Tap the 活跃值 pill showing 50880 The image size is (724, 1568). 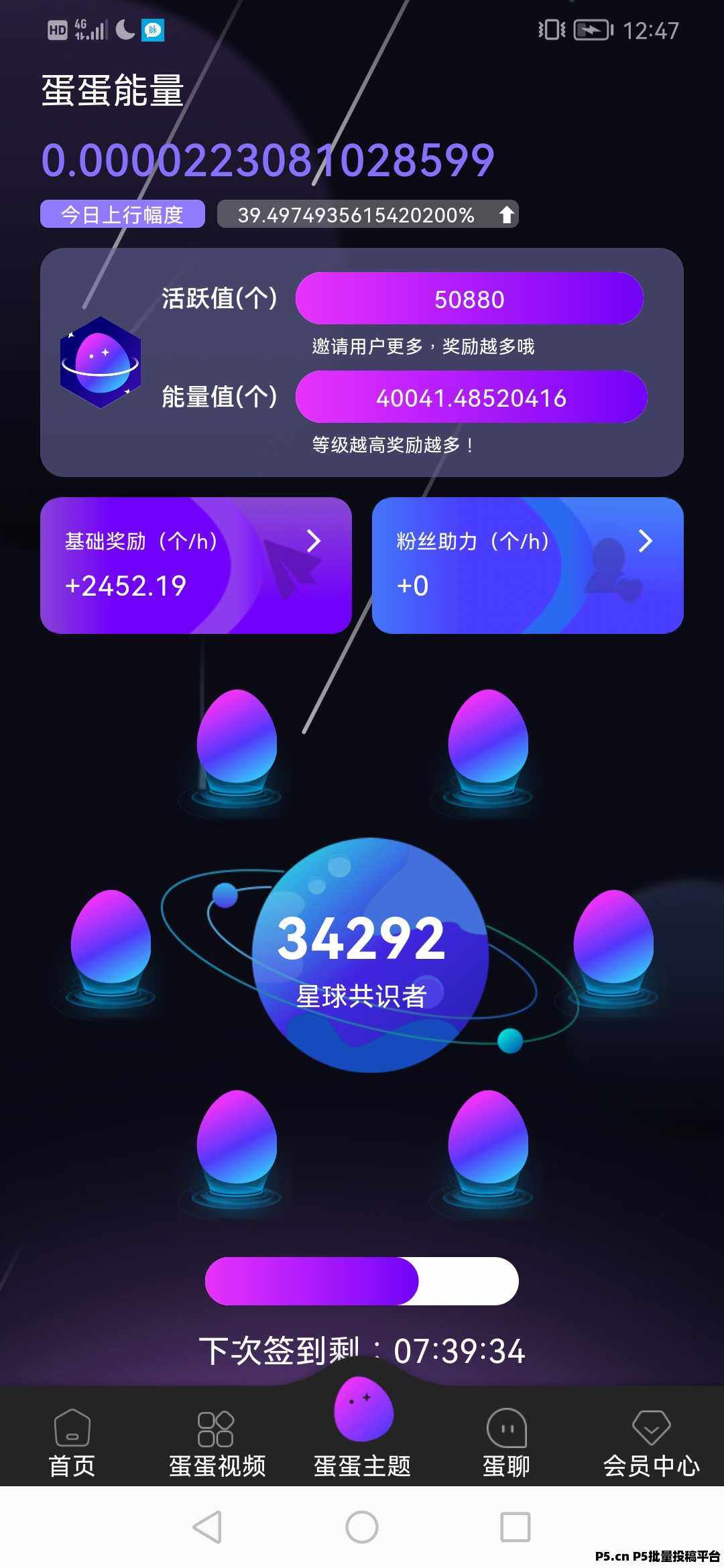coord(469,299)
